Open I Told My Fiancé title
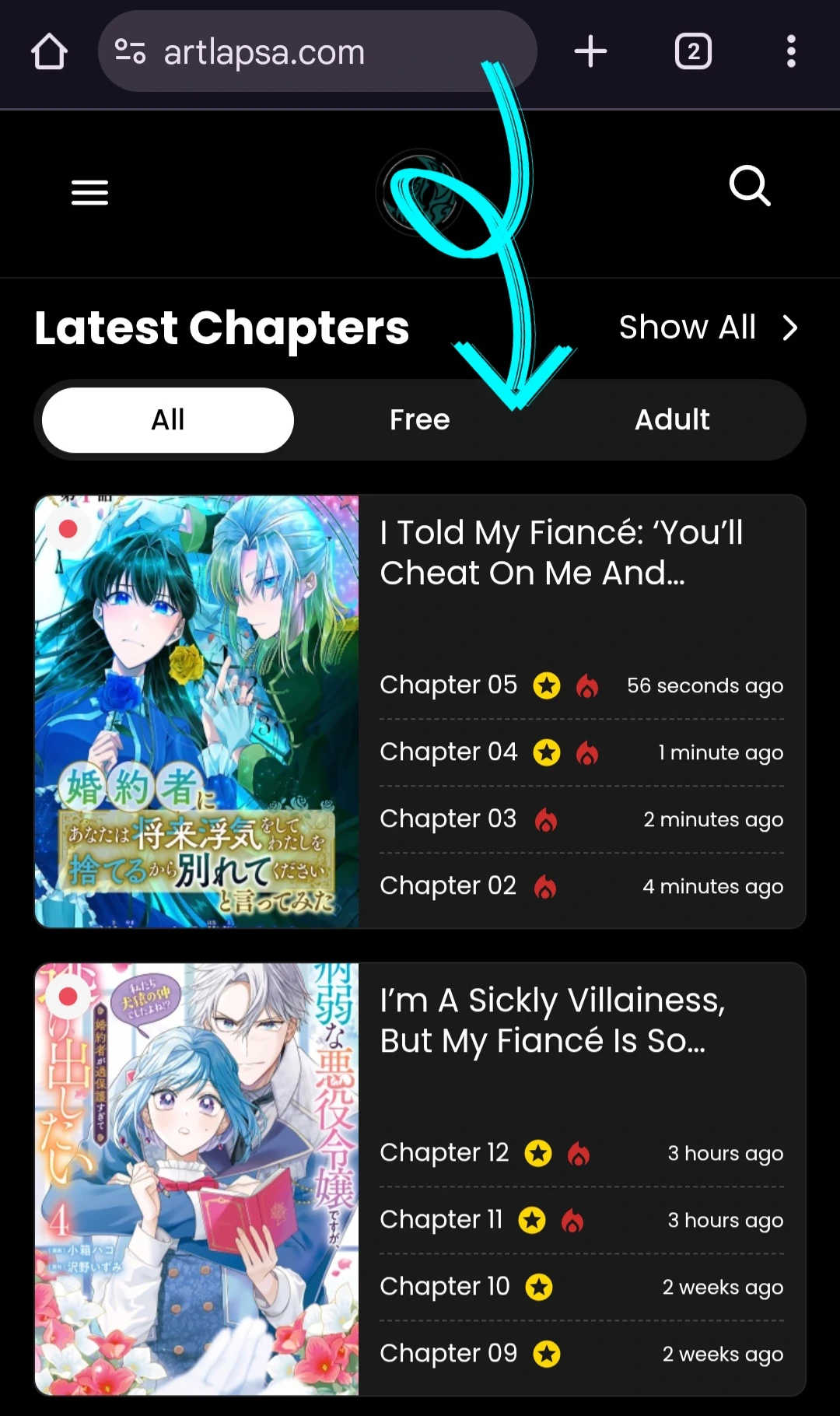840x1416 pixels. pyautogui.click(x=562, y=553)
